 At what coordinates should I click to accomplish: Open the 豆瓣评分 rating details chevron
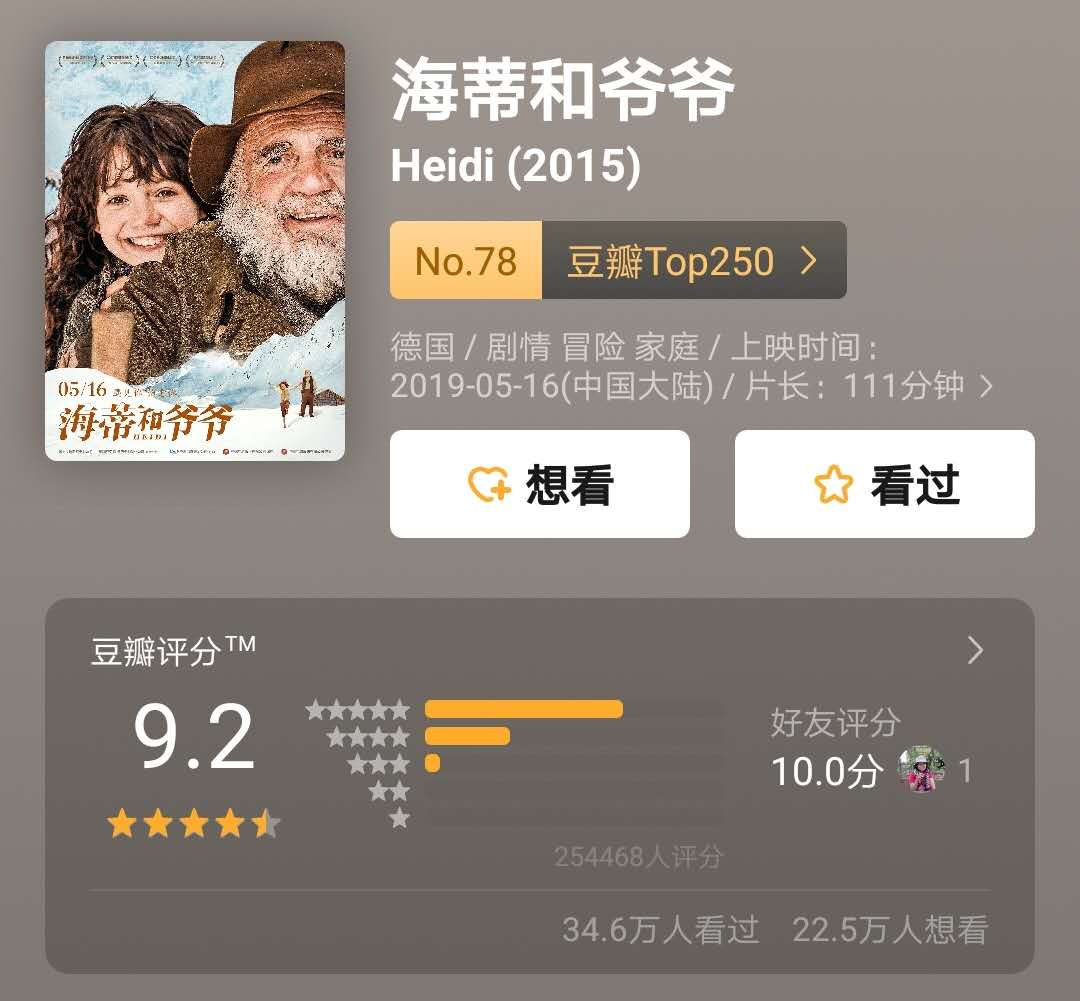tap(975, 652)
